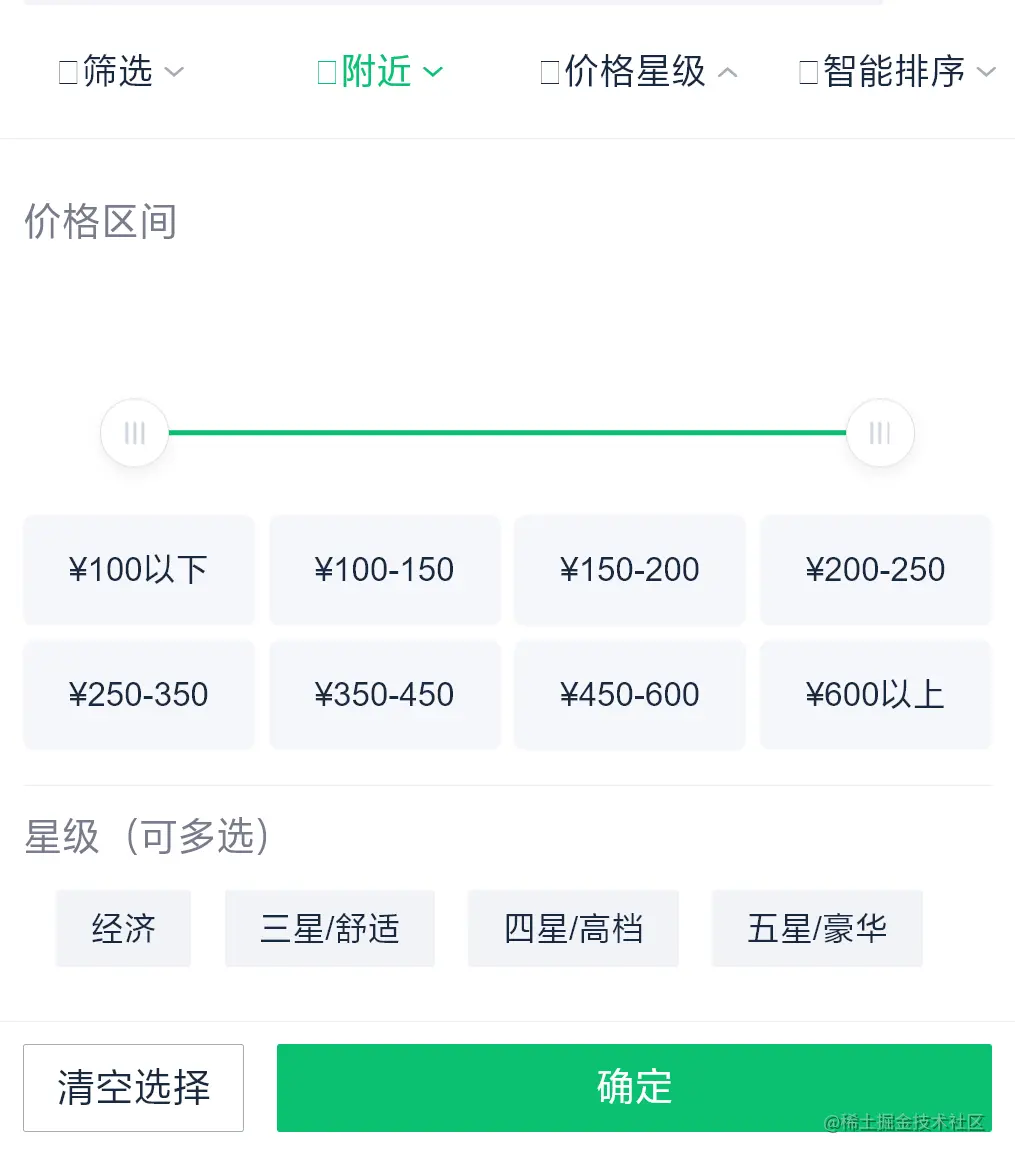
Task: Choose the ¥250-350 price range
Action: (x=139, y=695)
